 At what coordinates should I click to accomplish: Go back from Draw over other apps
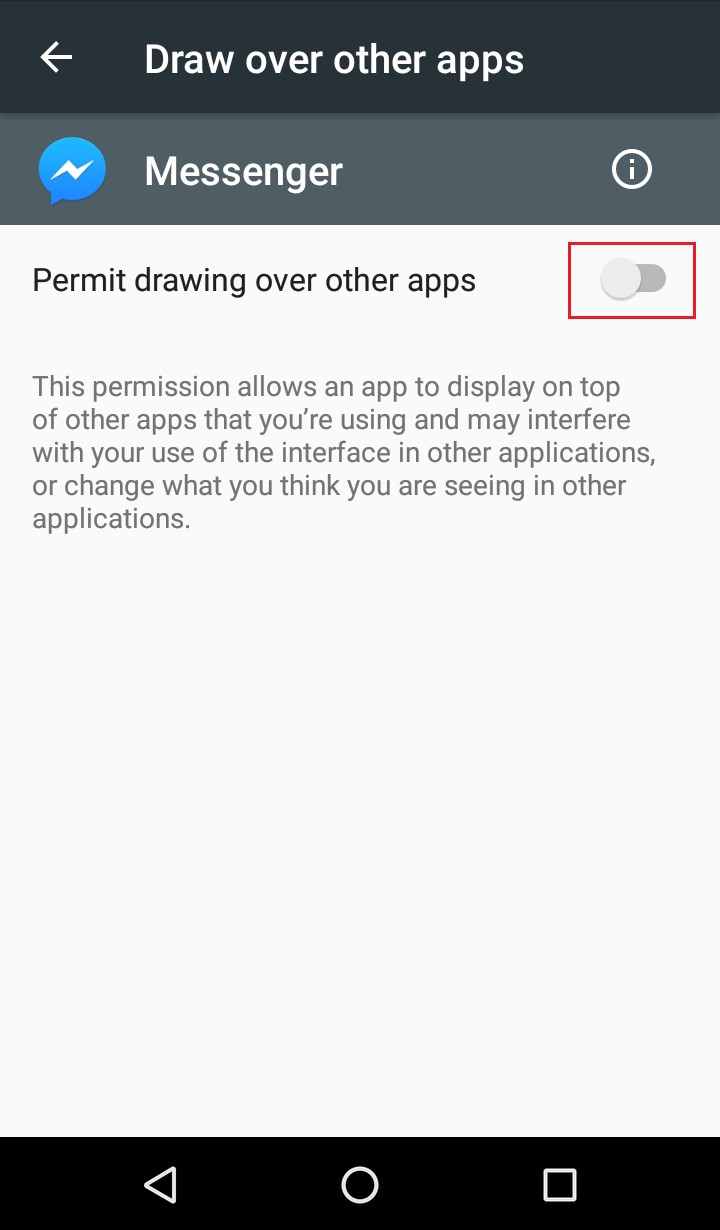coord(56,58)
